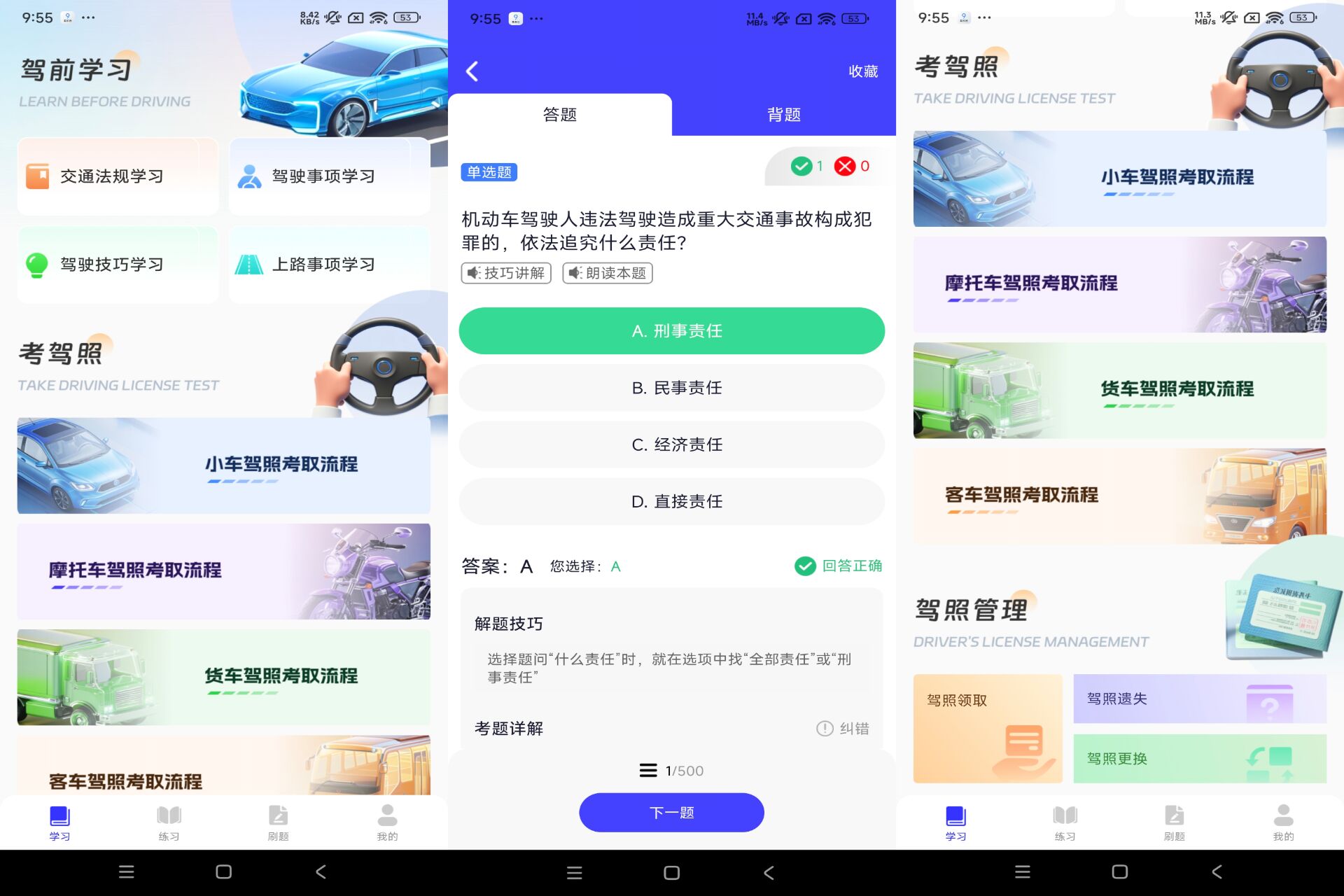
Task: Select answer D. 直接责任
Action: click(671, 501)
